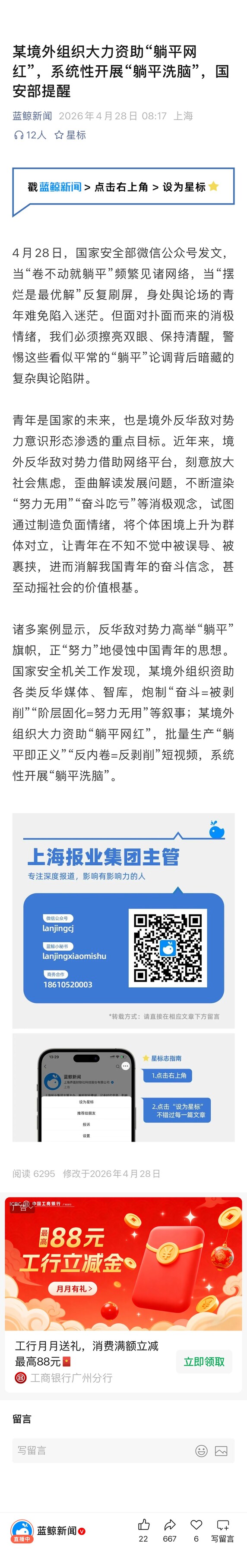
Task: Open the 蓝鲸新闻 account link under the title
Action: tap(32, 115)
